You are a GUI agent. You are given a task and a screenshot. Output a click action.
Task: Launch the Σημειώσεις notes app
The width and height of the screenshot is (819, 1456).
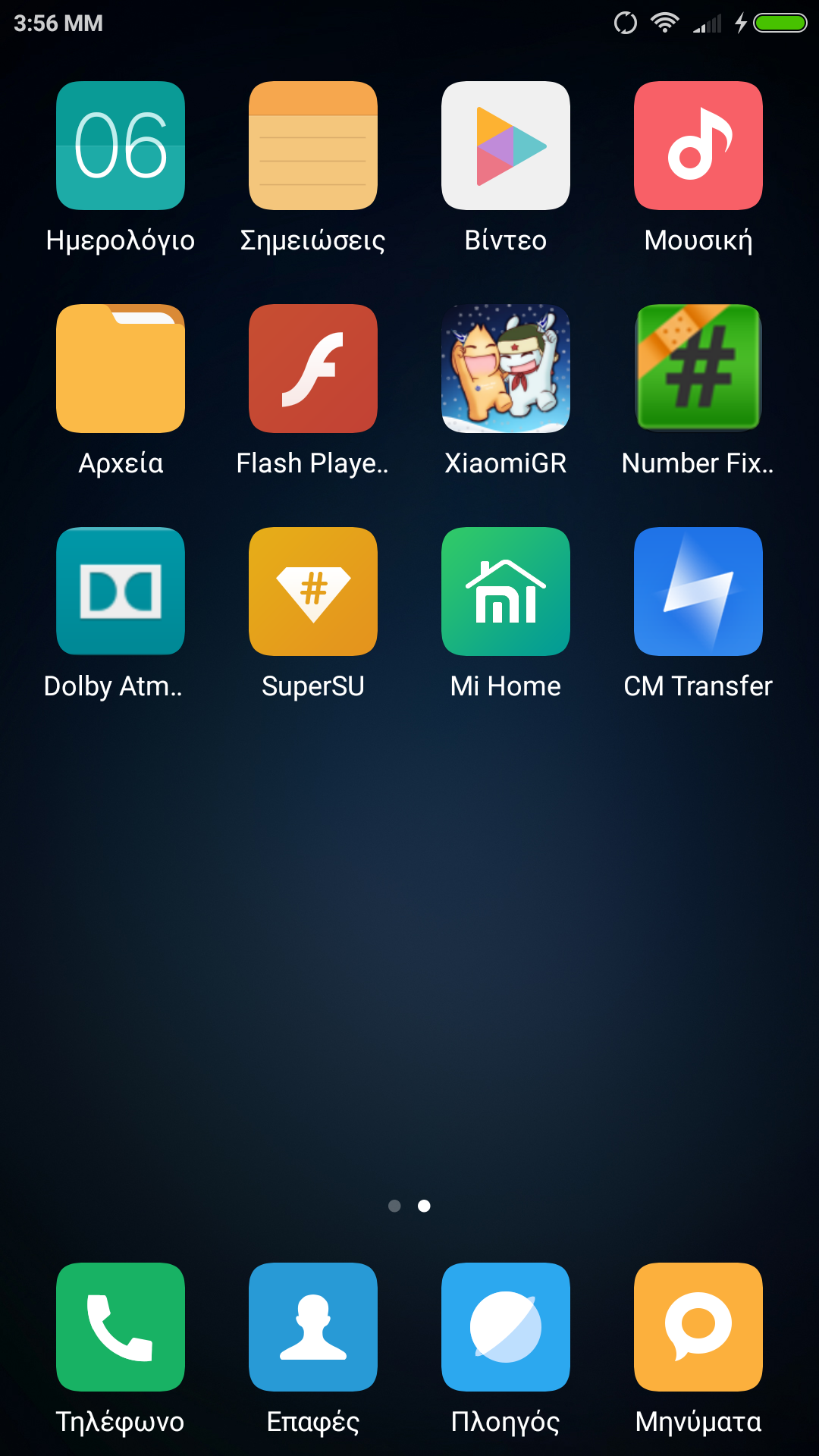(x=313, y=146)
